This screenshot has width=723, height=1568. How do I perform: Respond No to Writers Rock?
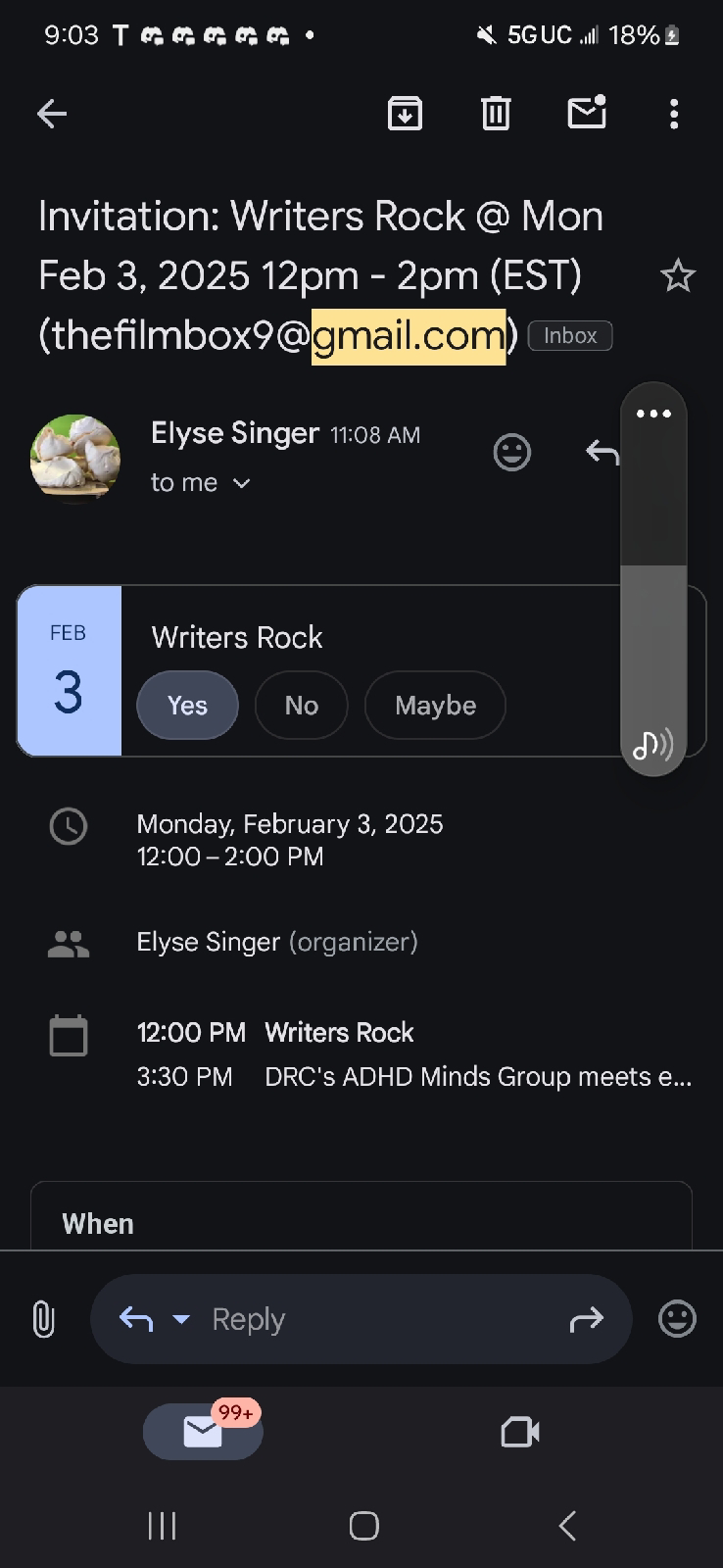302,706
